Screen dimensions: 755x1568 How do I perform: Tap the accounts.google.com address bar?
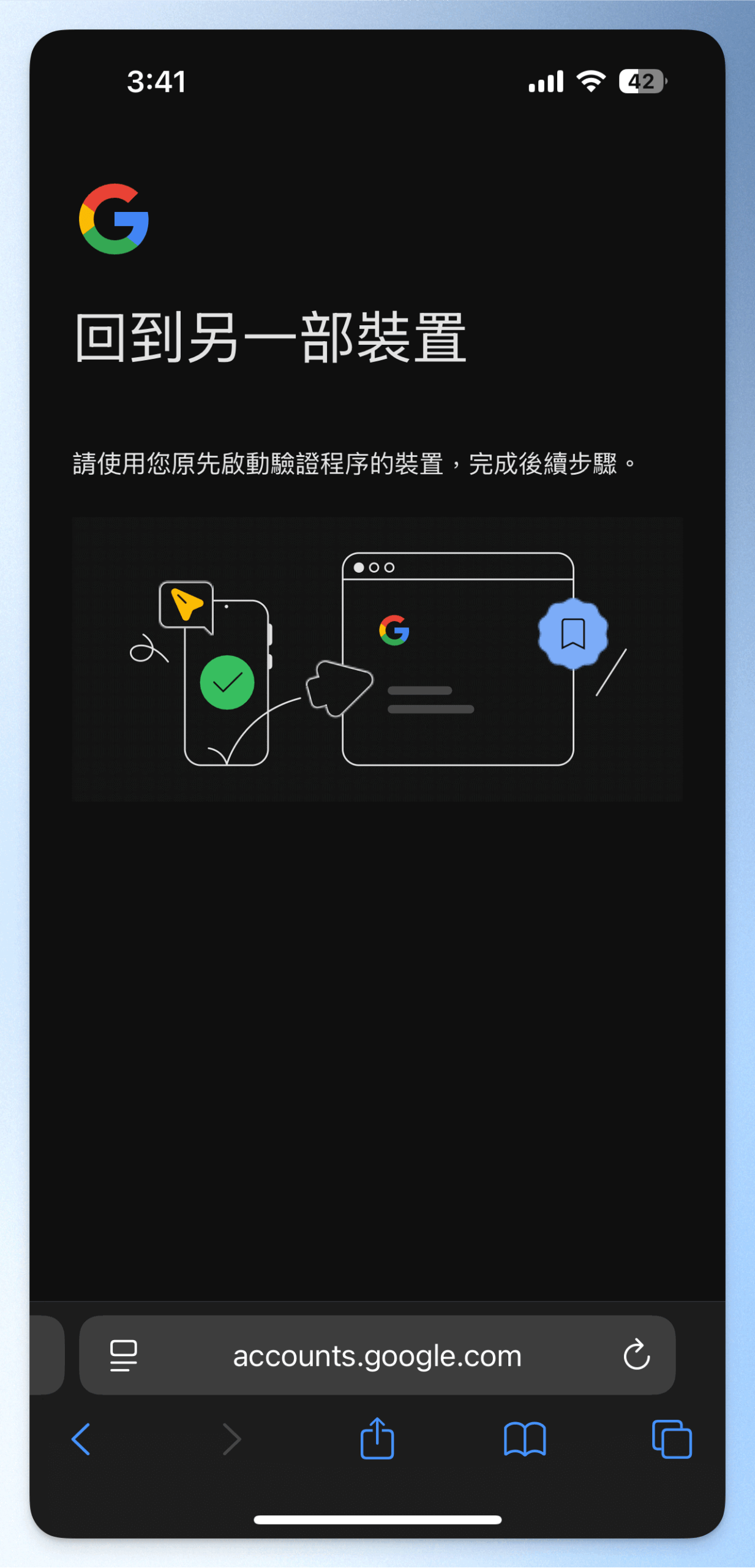point(377,1357)
